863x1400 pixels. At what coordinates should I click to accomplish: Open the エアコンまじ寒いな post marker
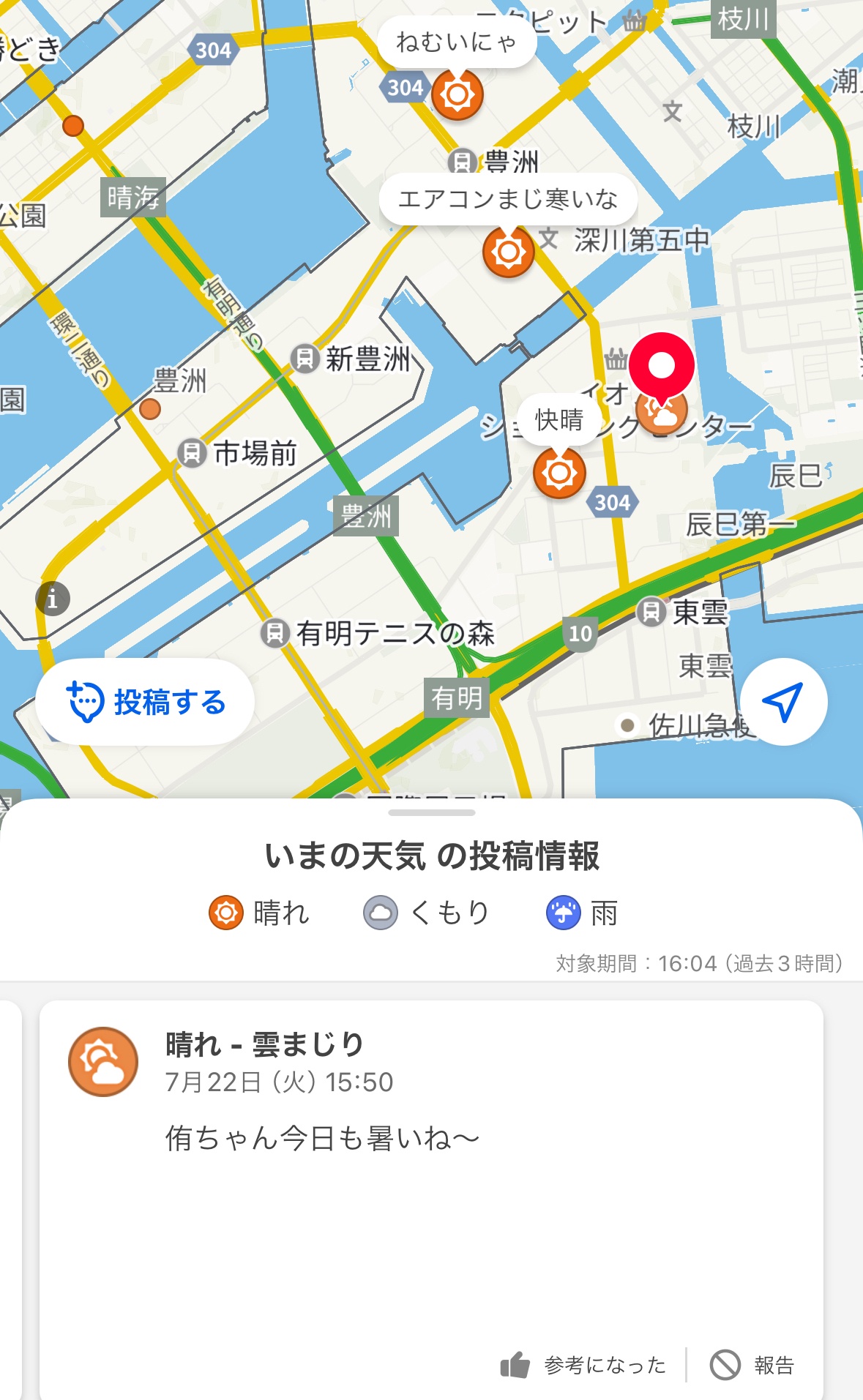[x=509, y=252]
